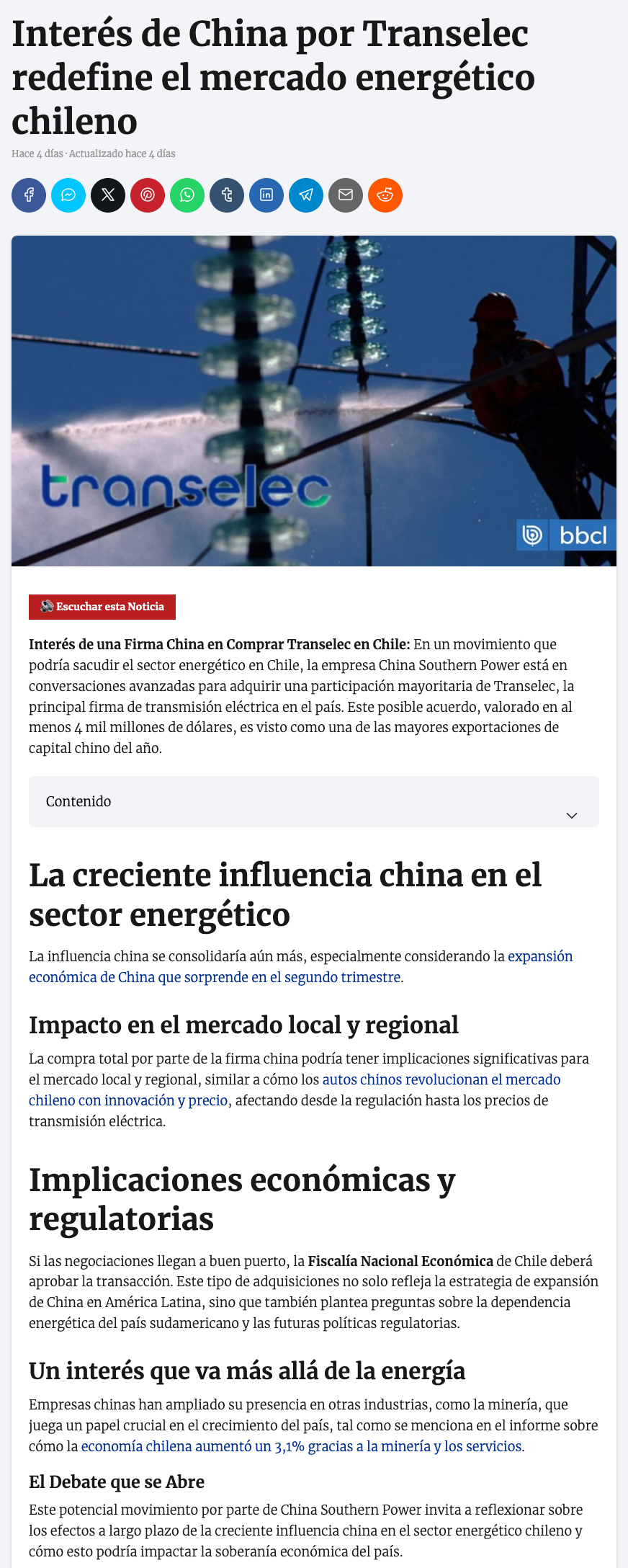This screenshot has width=628, height=1568.
Task: Share article on X
Action: pyautogui.click(x=108, y=195)
